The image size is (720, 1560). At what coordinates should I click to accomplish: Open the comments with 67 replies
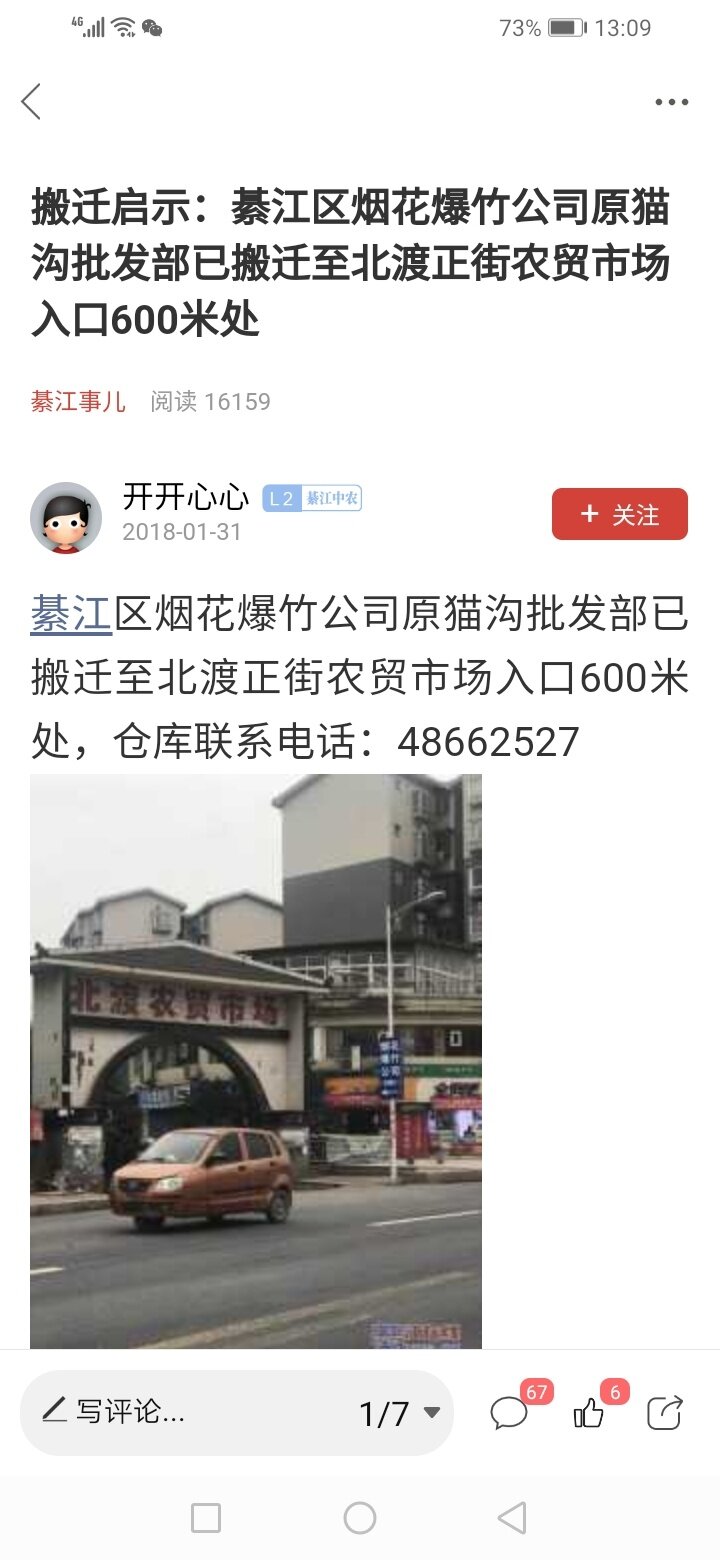click(510, 1412)
